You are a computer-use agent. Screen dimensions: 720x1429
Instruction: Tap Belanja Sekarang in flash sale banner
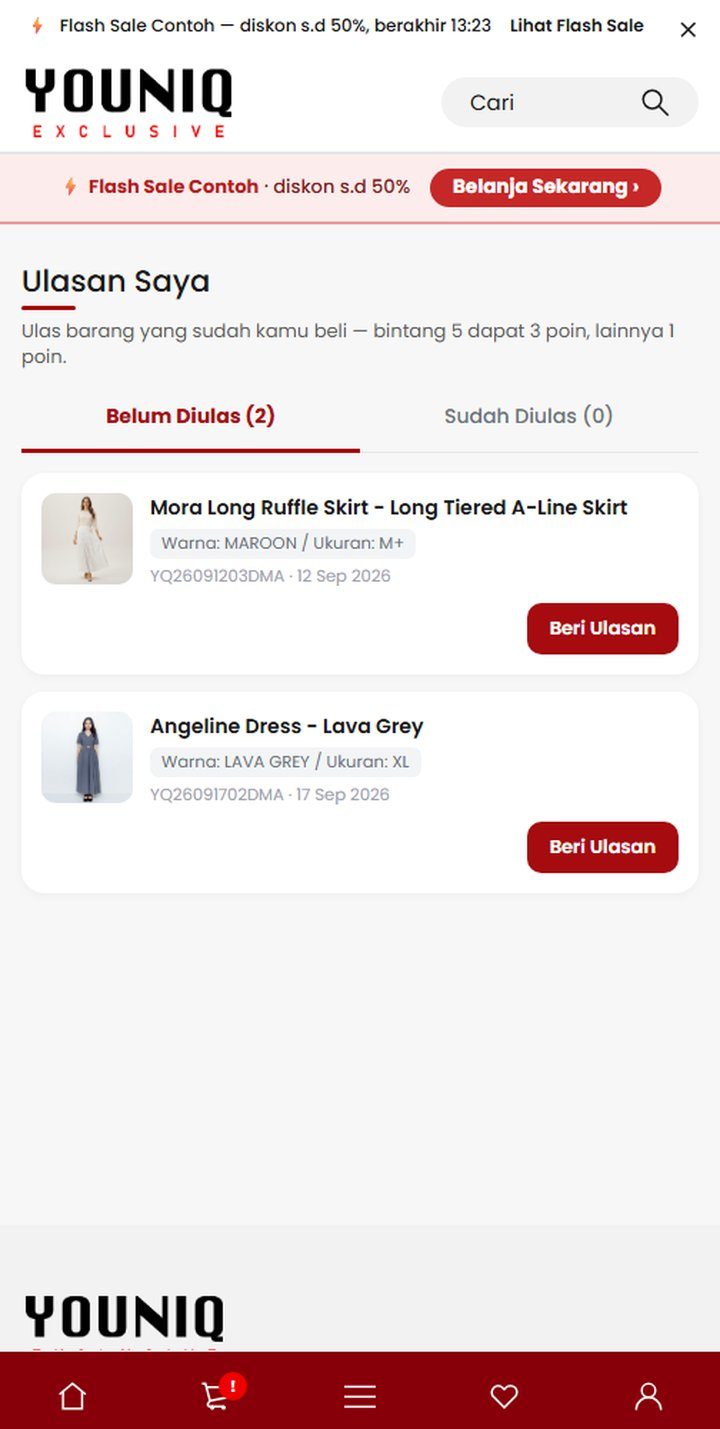click(545, 187)
